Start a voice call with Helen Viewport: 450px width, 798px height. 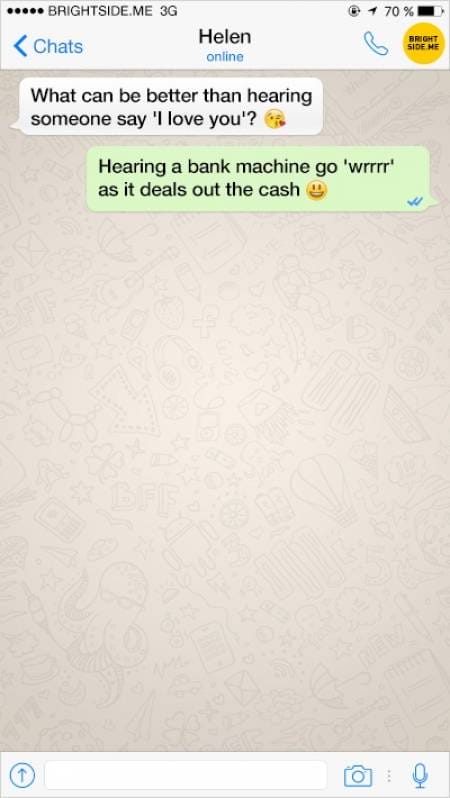click(376, 44)
